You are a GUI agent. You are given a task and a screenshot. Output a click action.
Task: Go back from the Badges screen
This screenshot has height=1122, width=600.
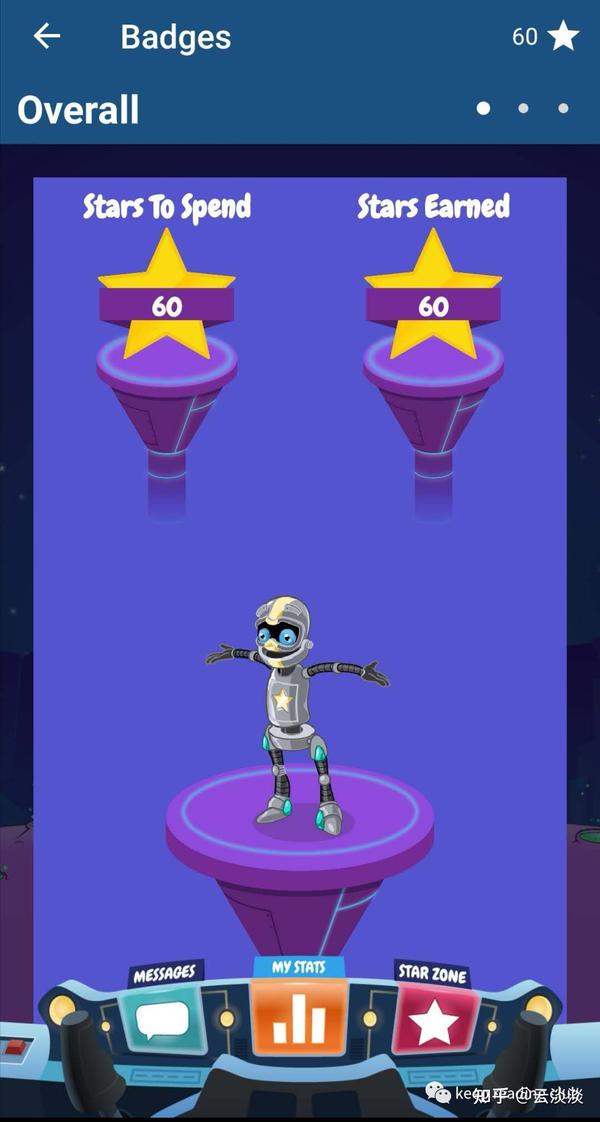tap(47, 37)
